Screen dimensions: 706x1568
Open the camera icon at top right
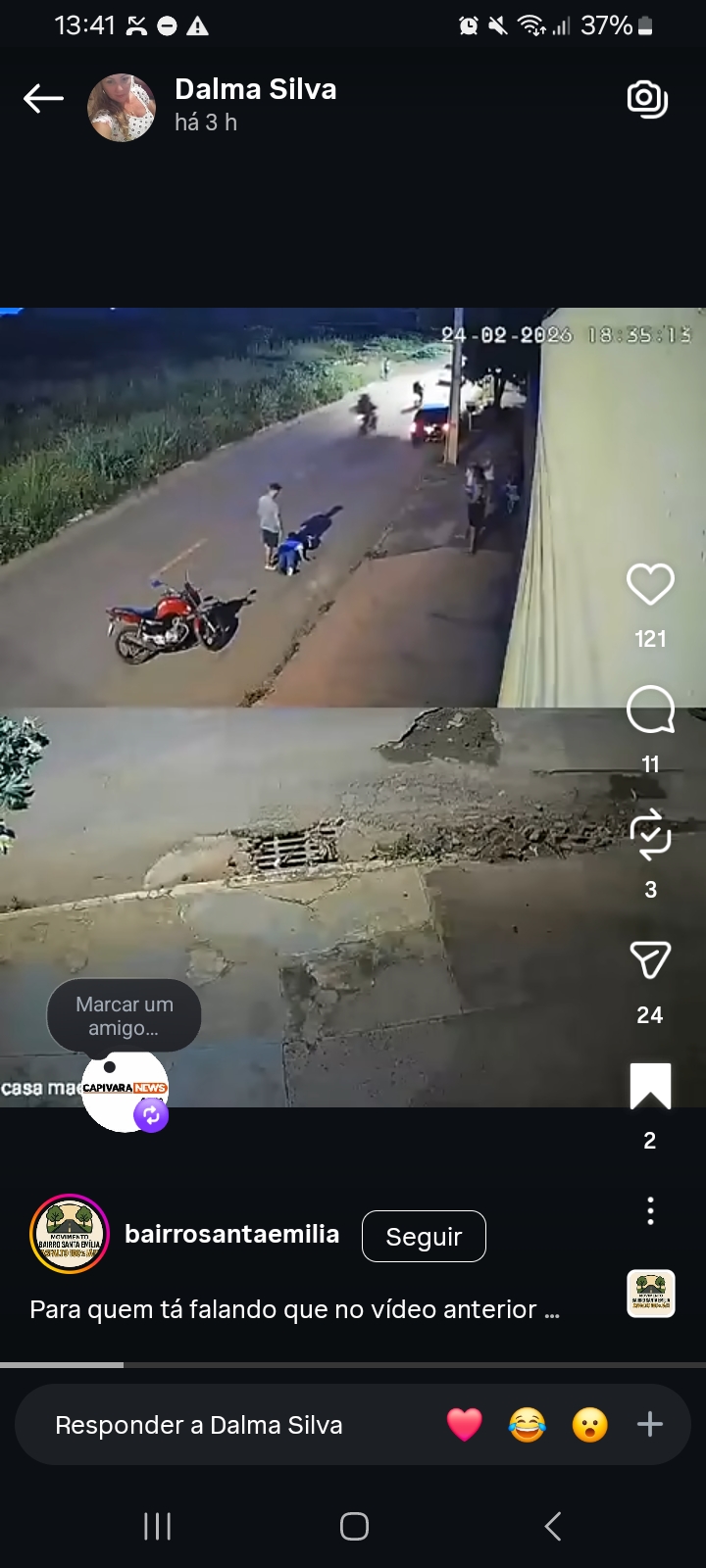[647, 98]
